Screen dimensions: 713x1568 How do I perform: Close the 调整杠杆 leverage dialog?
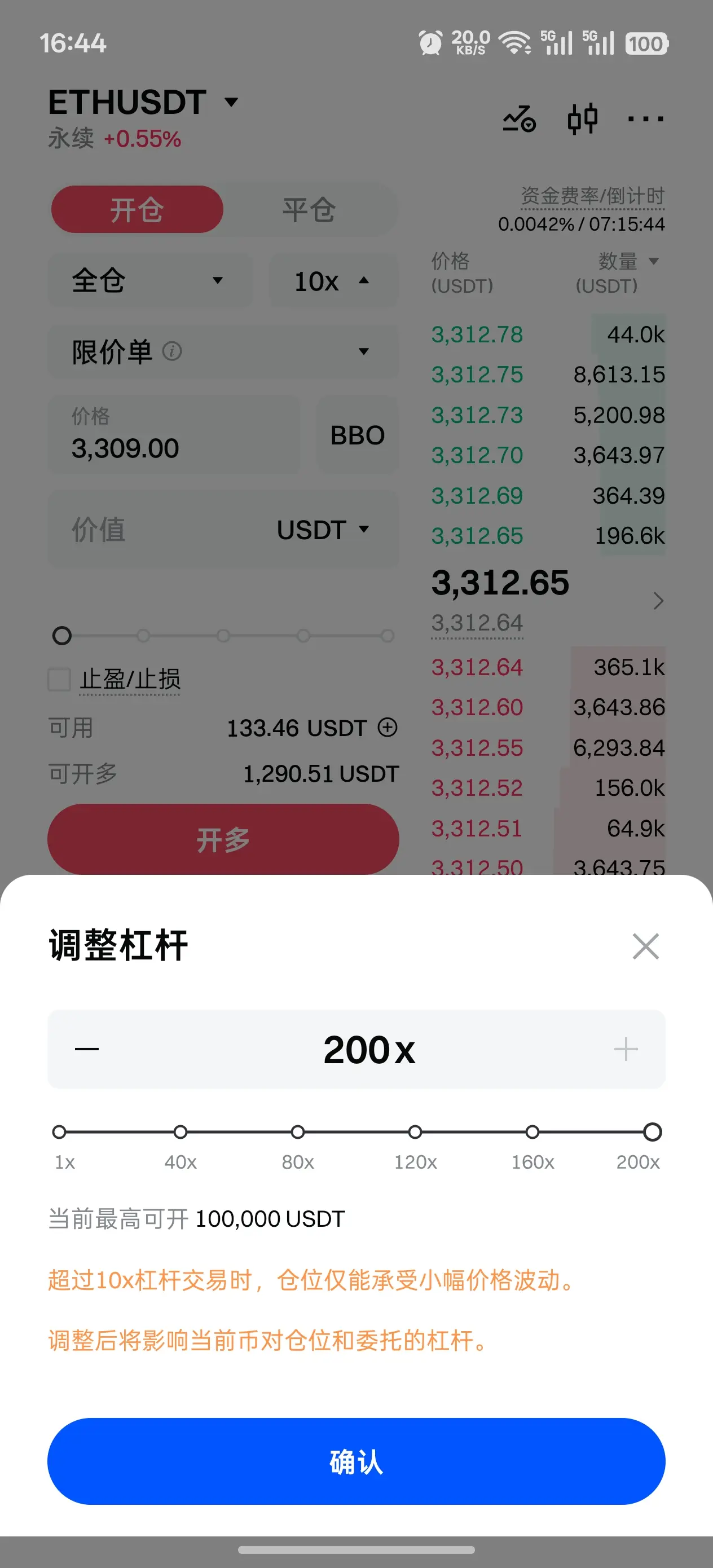(645, 946)
